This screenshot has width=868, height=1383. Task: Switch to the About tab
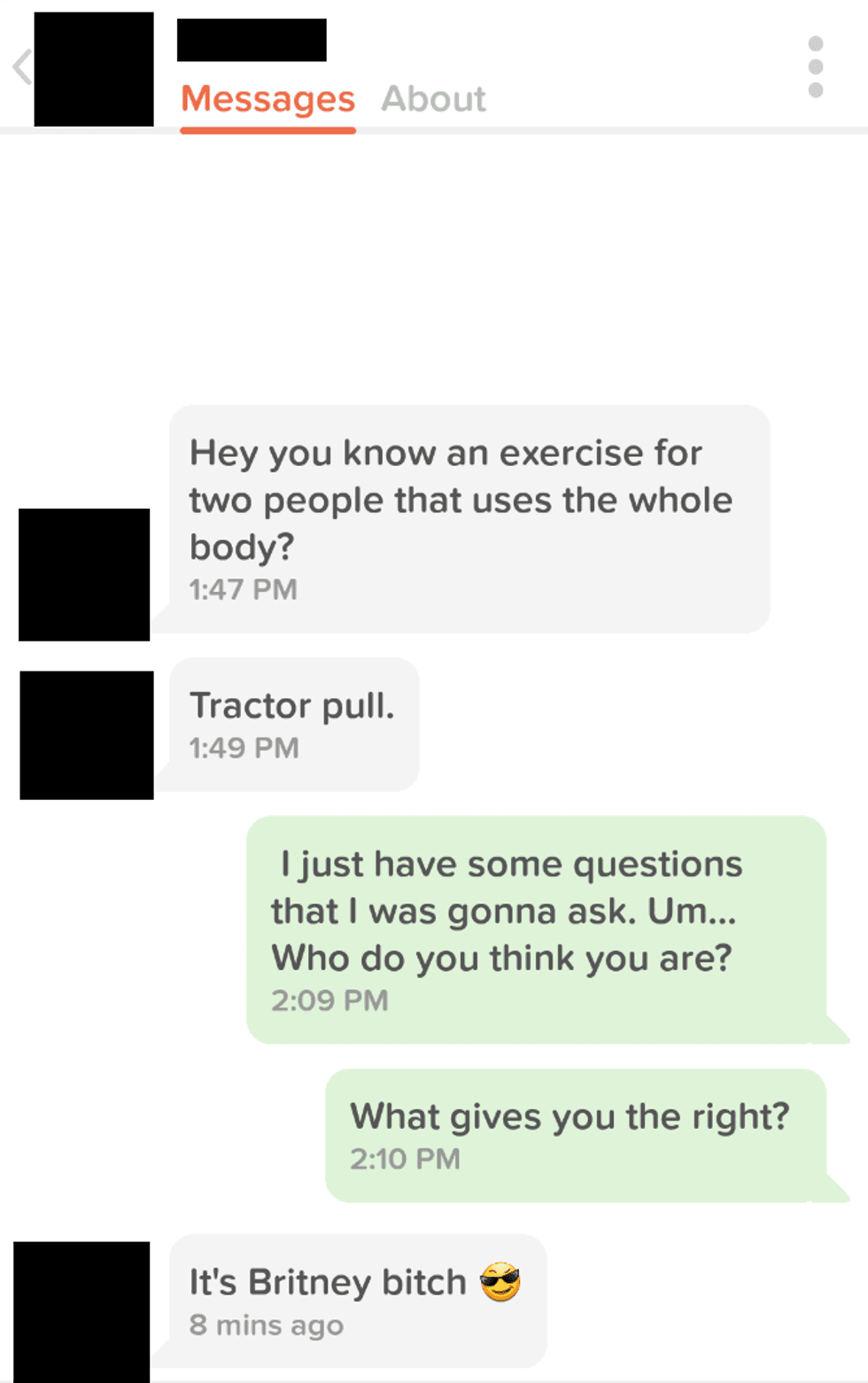click(x=433, y=99)
